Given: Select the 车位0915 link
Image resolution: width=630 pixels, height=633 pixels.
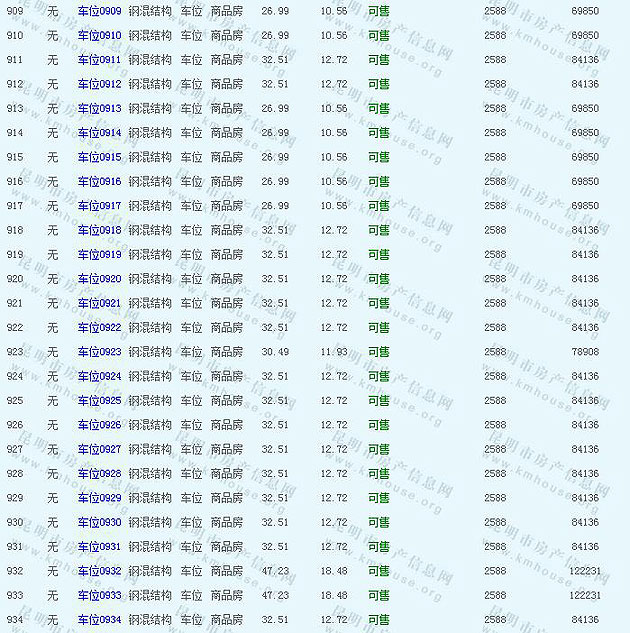Looking at the screenshot, I should coord(99,157).
